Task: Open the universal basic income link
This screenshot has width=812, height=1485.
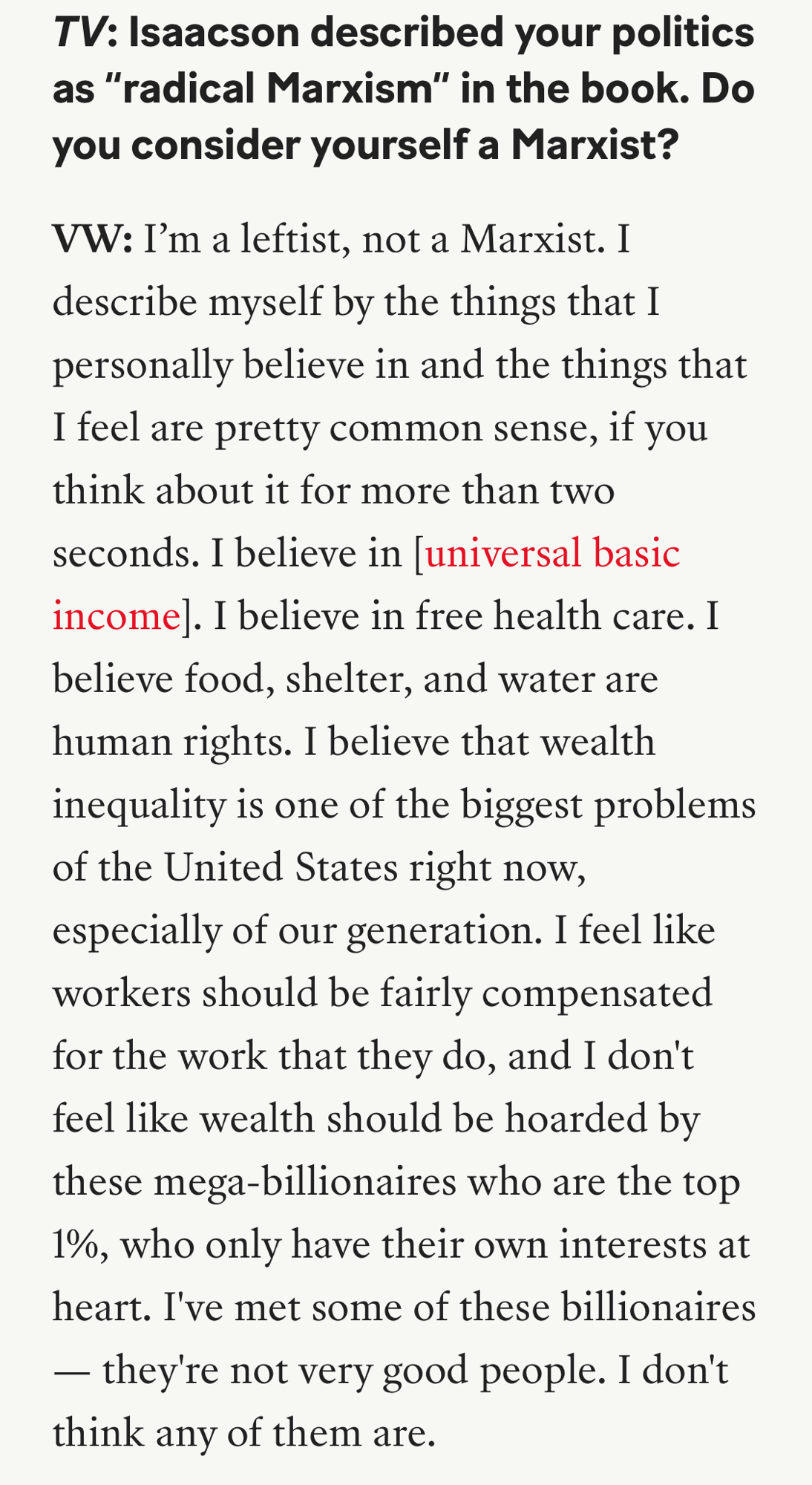Action: (x=552, y=554)
